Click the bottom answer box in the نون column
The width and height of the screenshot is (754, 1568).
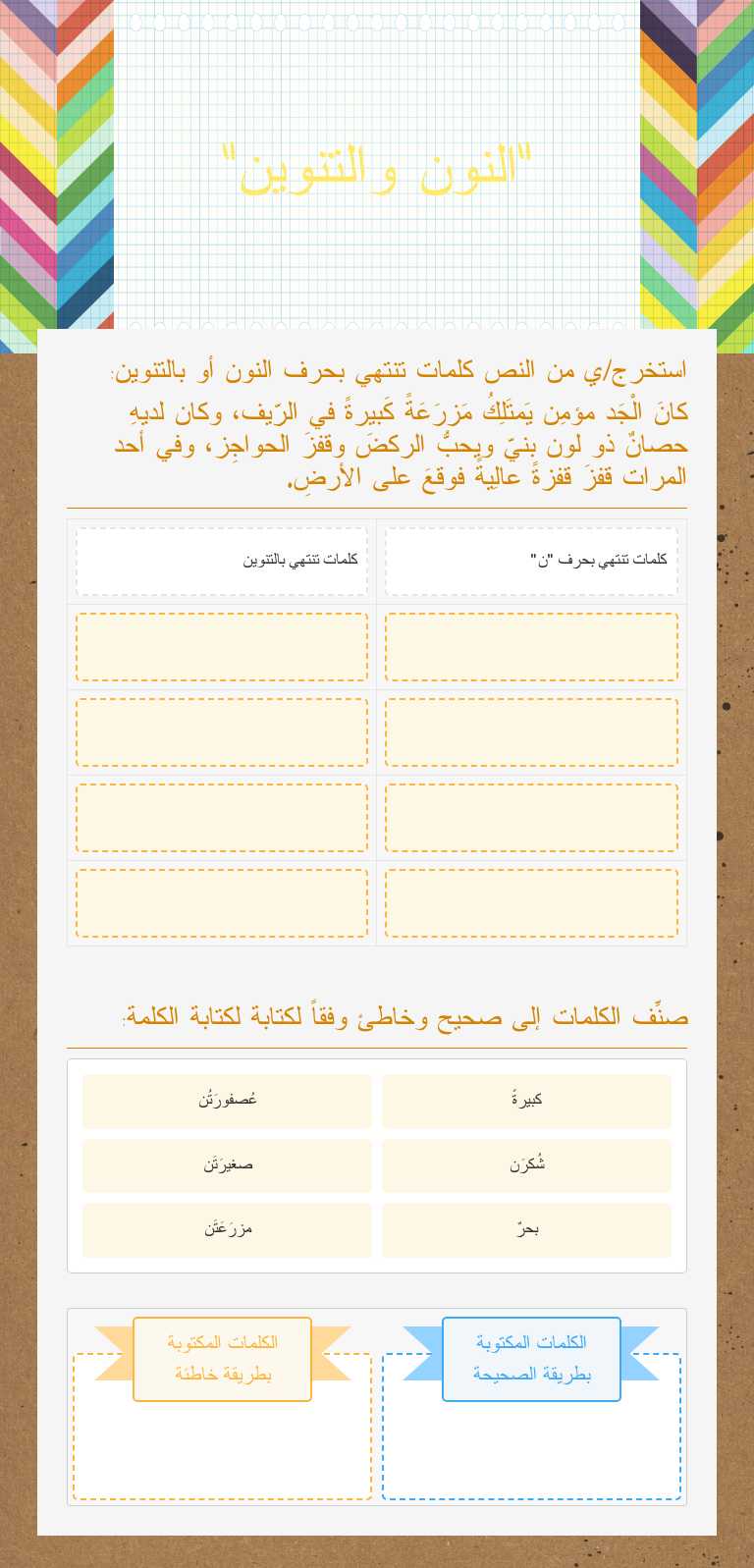coord(531,902)
